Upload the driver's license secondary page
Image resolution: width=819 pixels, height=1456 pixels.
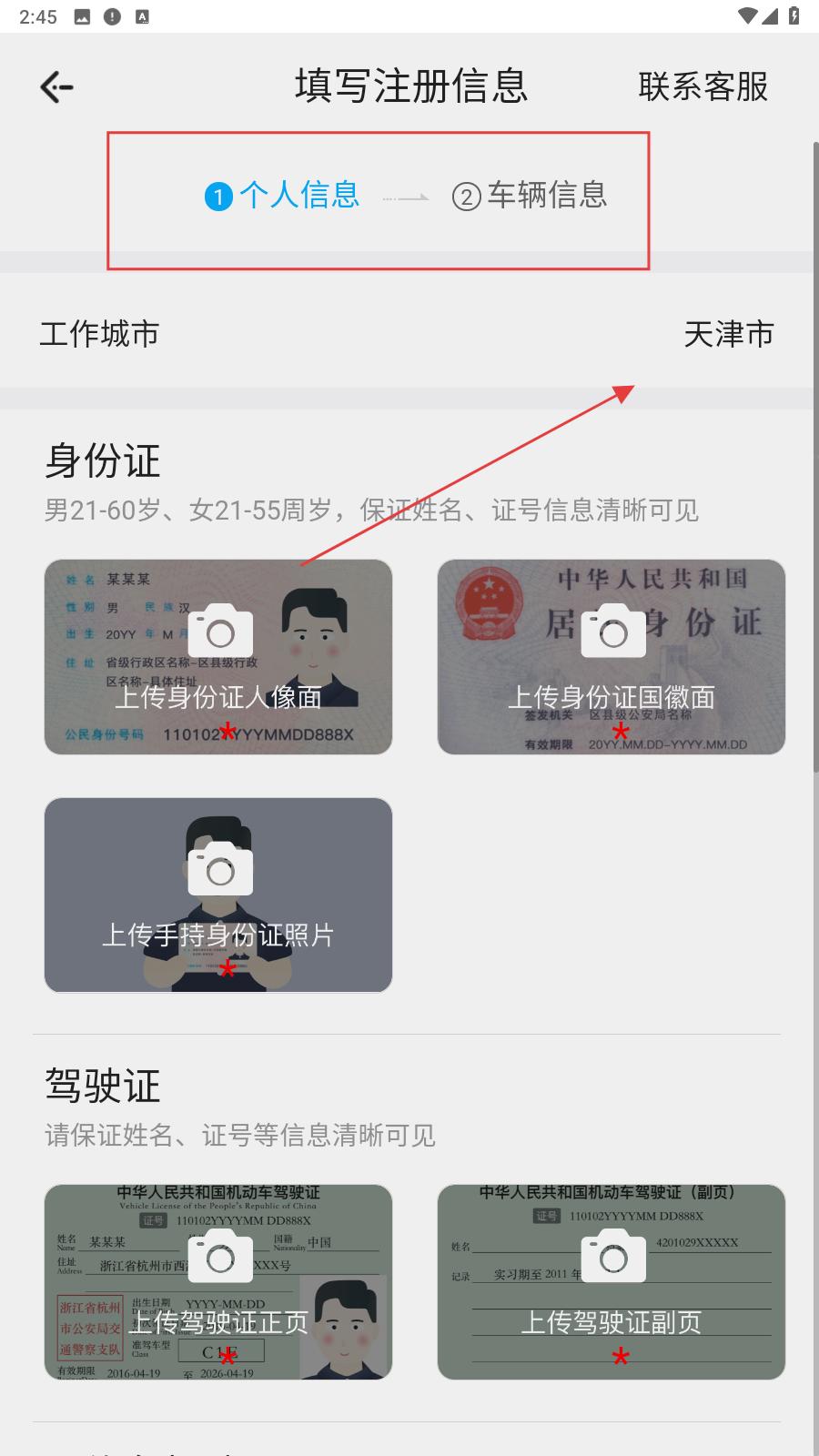[612, 1281]
